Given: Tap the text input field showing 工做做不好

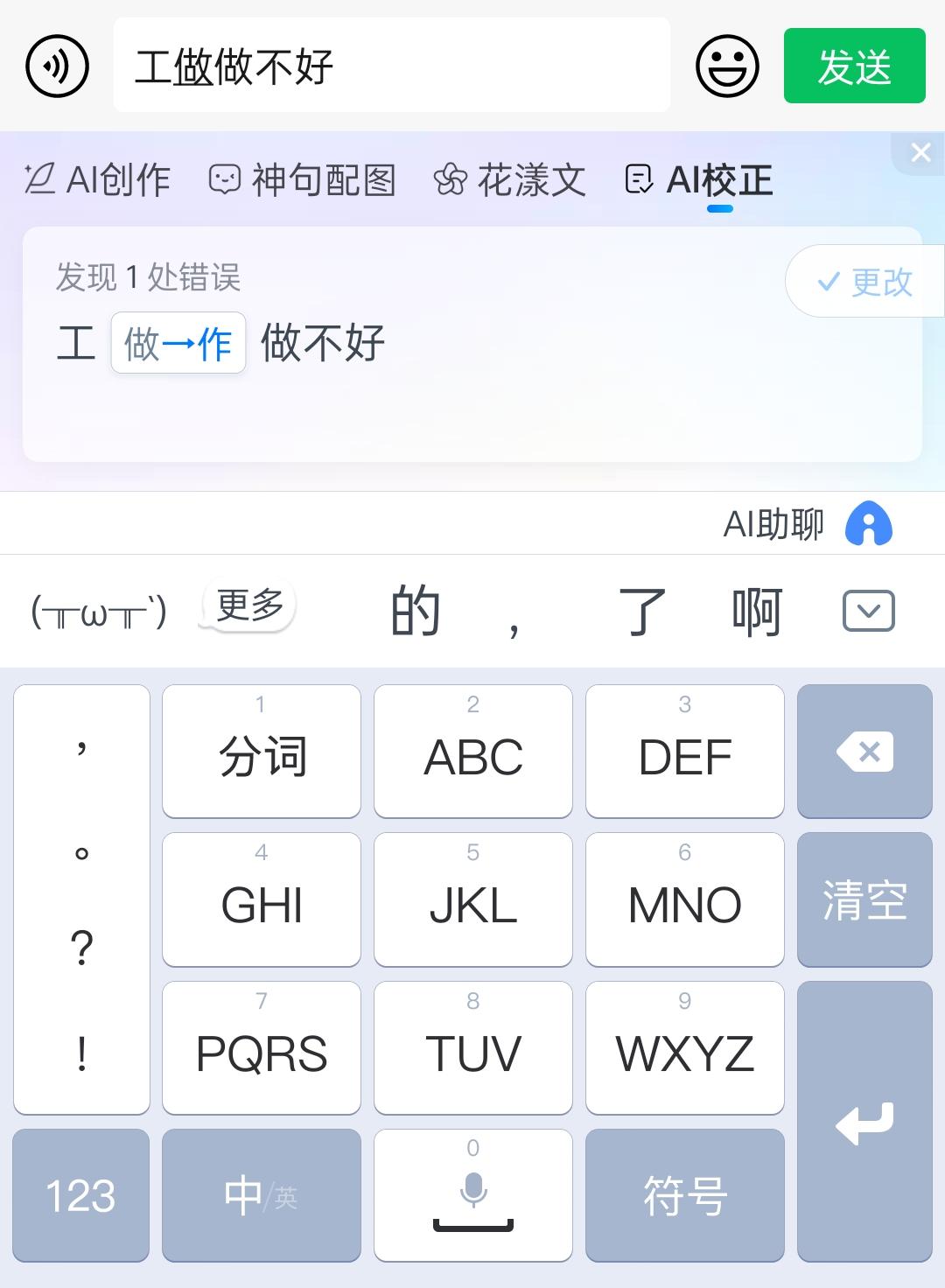Looking at the screenshot, I should (390, 66).
